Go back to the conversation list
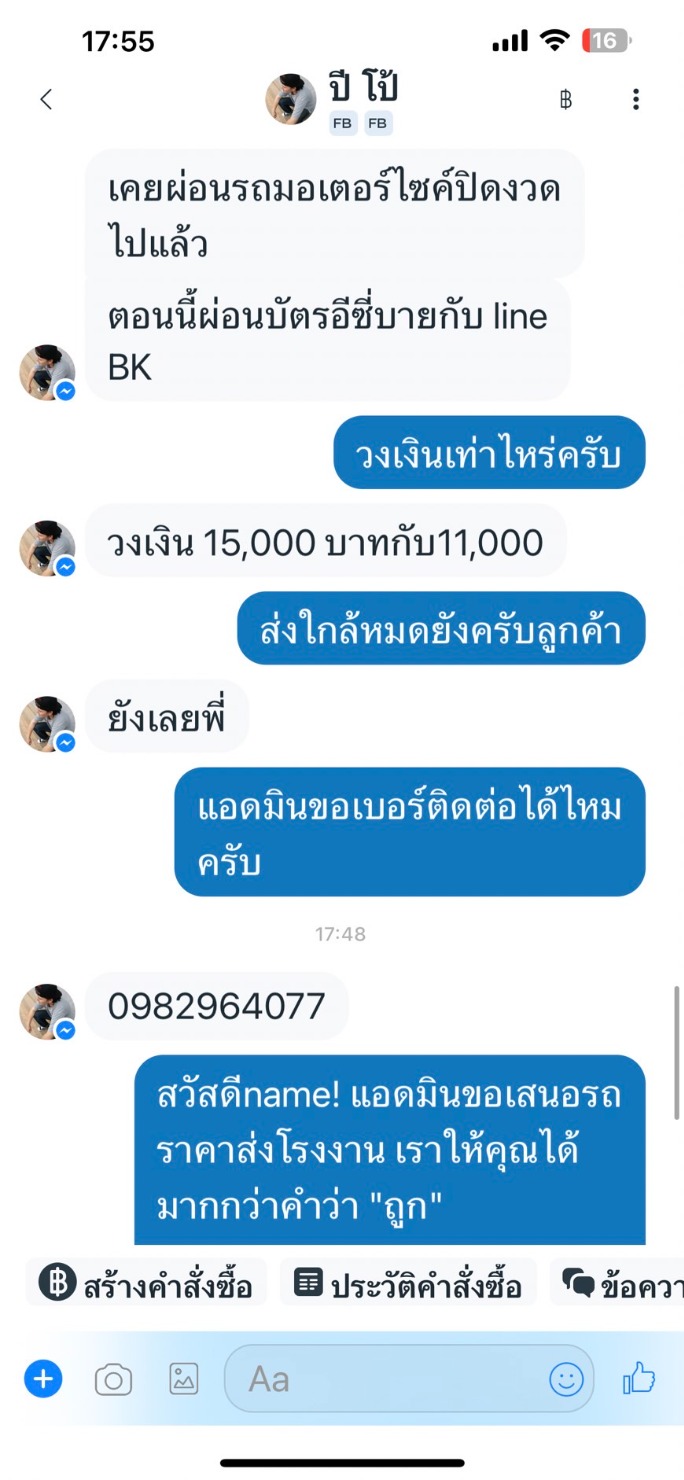Viewport: 684px width, 1480px height. coord(45,99)
